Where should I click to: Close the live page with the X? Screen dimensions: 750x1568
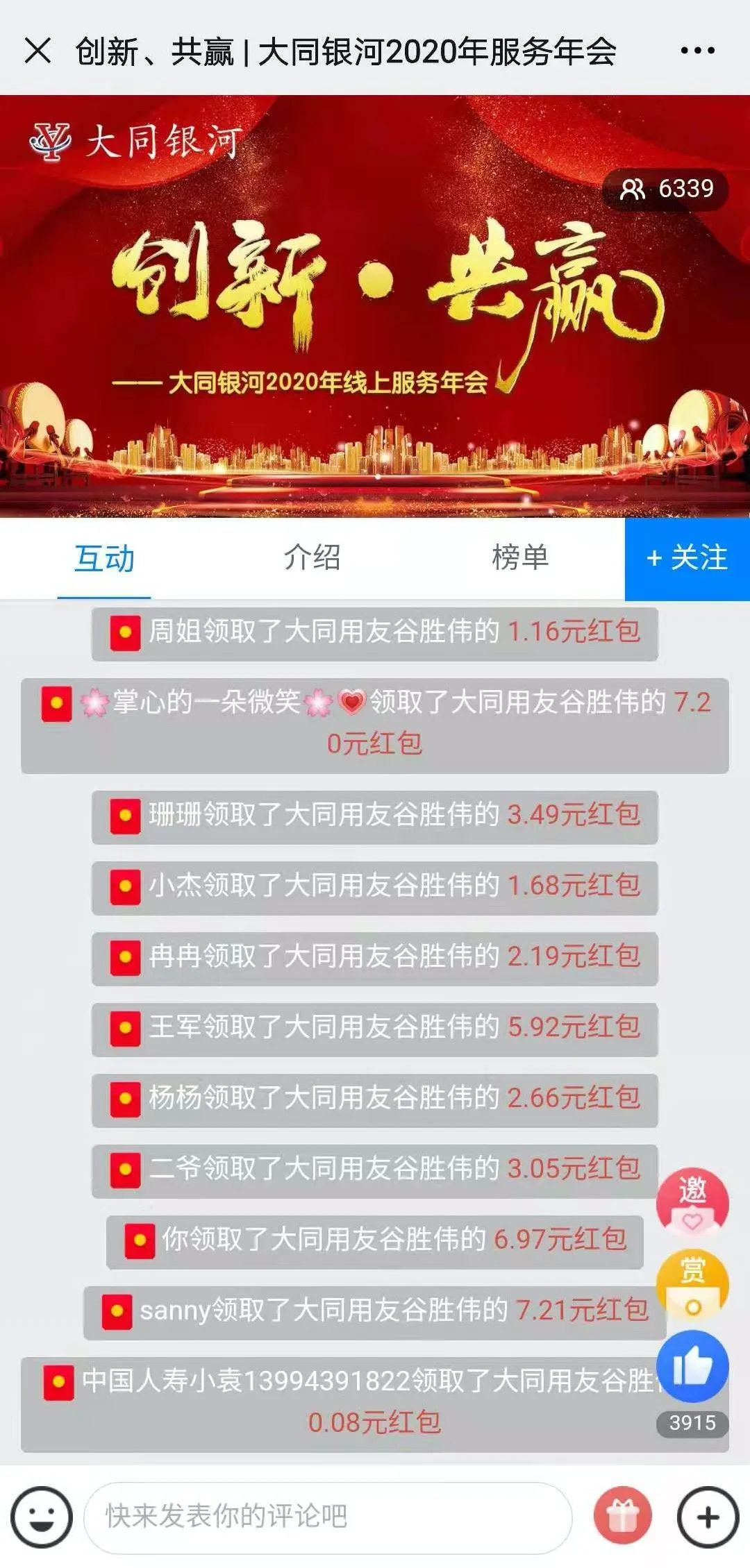[x=37, y=51]
